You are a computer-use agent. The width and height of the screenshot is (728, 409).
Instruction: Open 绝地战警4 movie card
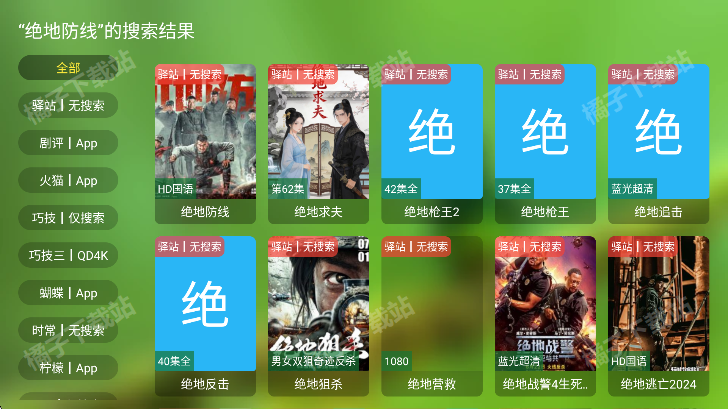545,312
